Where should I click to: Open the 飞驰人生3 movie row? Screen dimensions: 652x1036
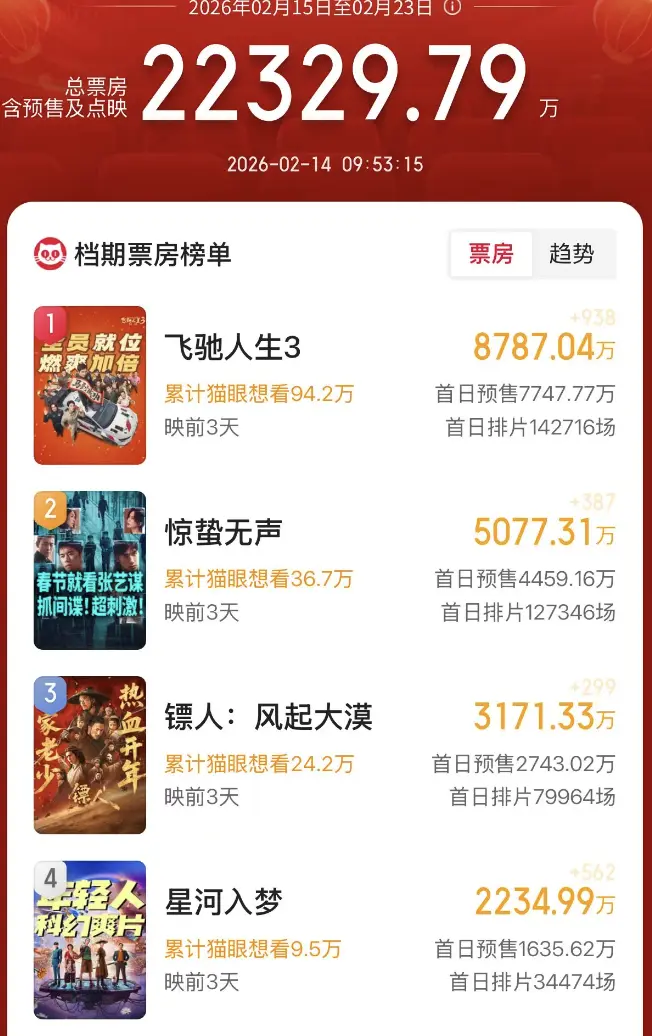[x=232, y=348]
